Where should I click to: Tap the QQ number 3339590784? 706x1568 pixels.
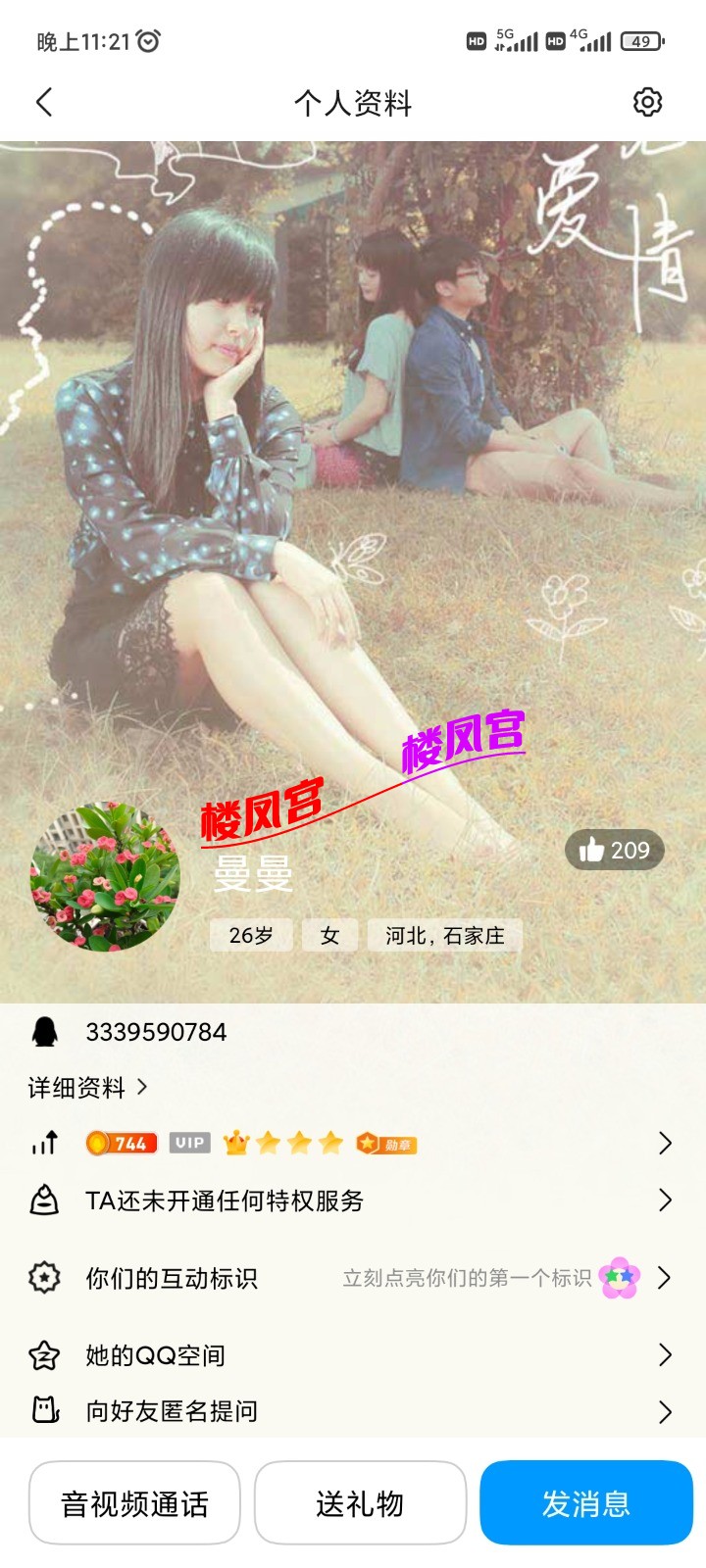[x=156, y=1032]
